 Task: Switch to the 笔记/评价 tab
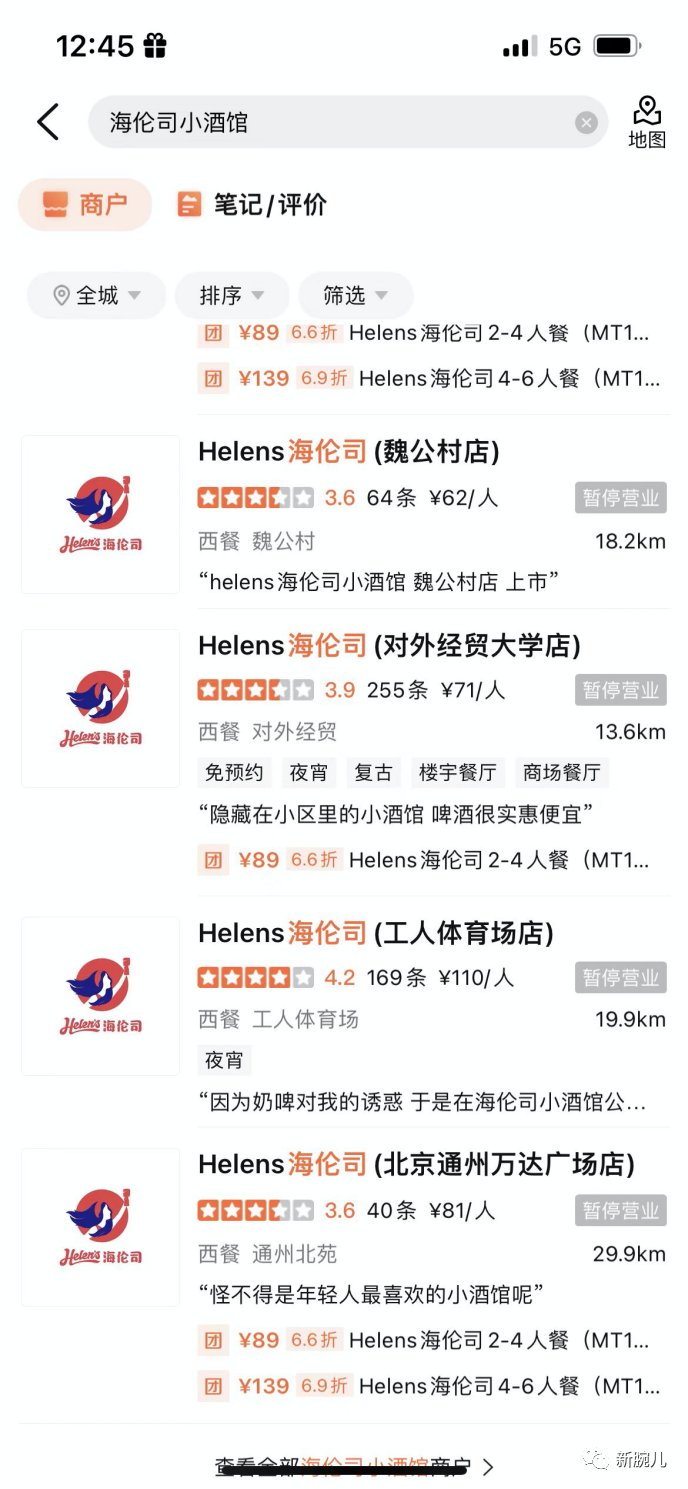point(252,205)
